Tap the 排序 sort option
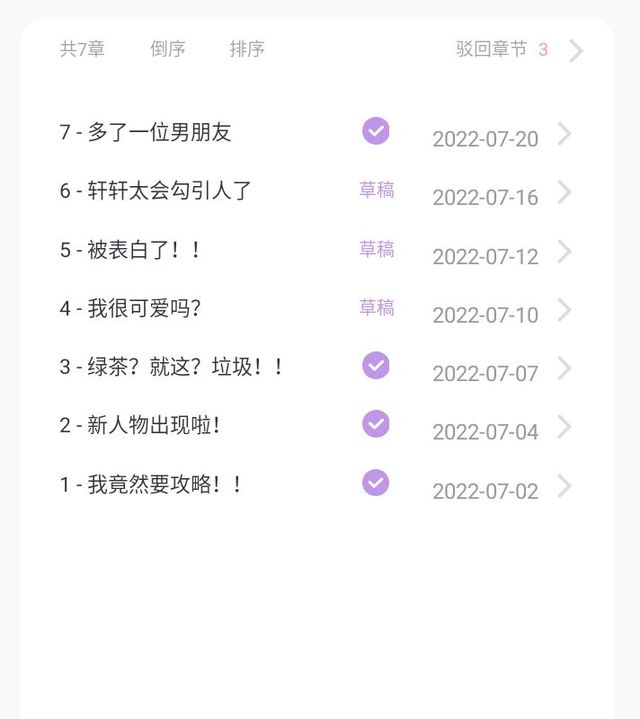 247,49
